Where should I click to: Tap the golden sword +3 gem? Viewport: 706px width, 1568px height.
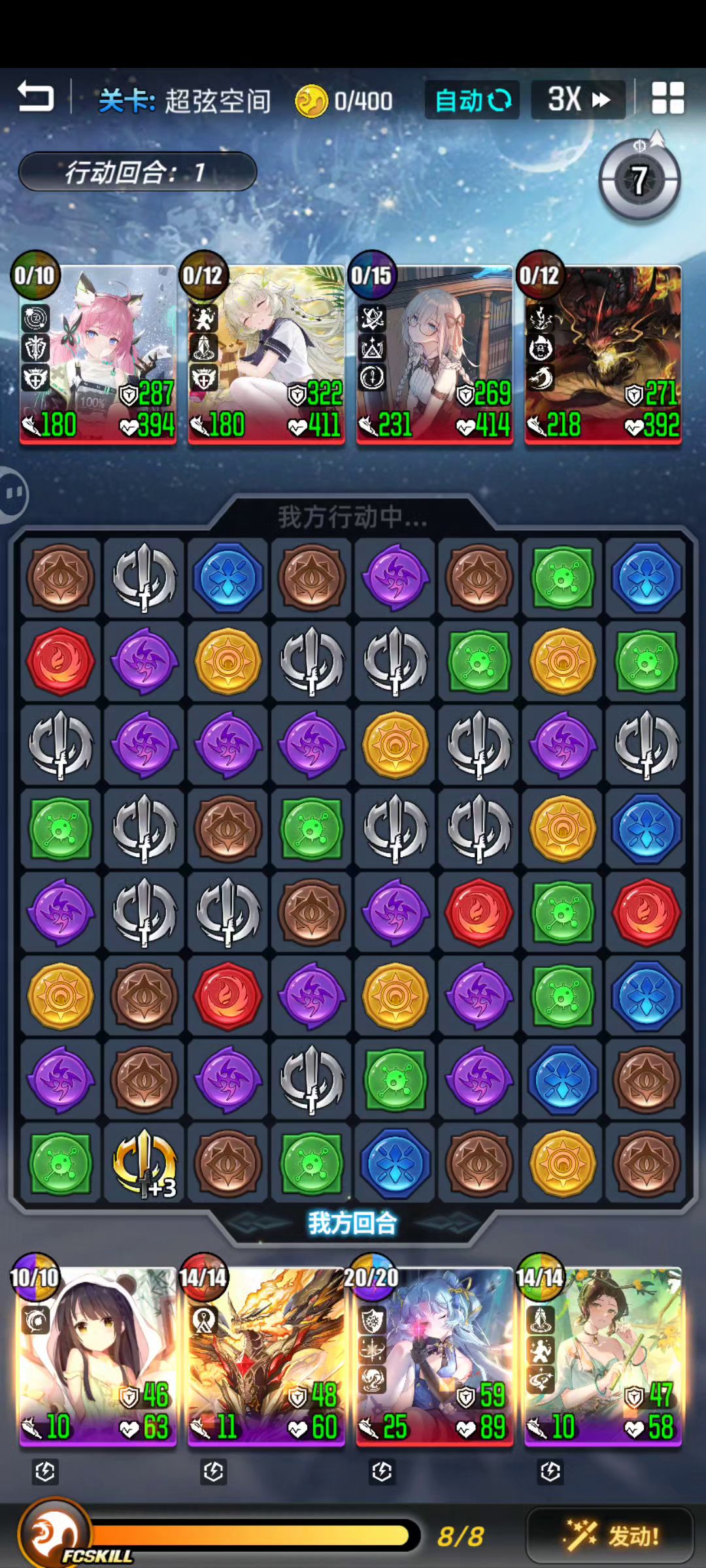click(144, 1164)
